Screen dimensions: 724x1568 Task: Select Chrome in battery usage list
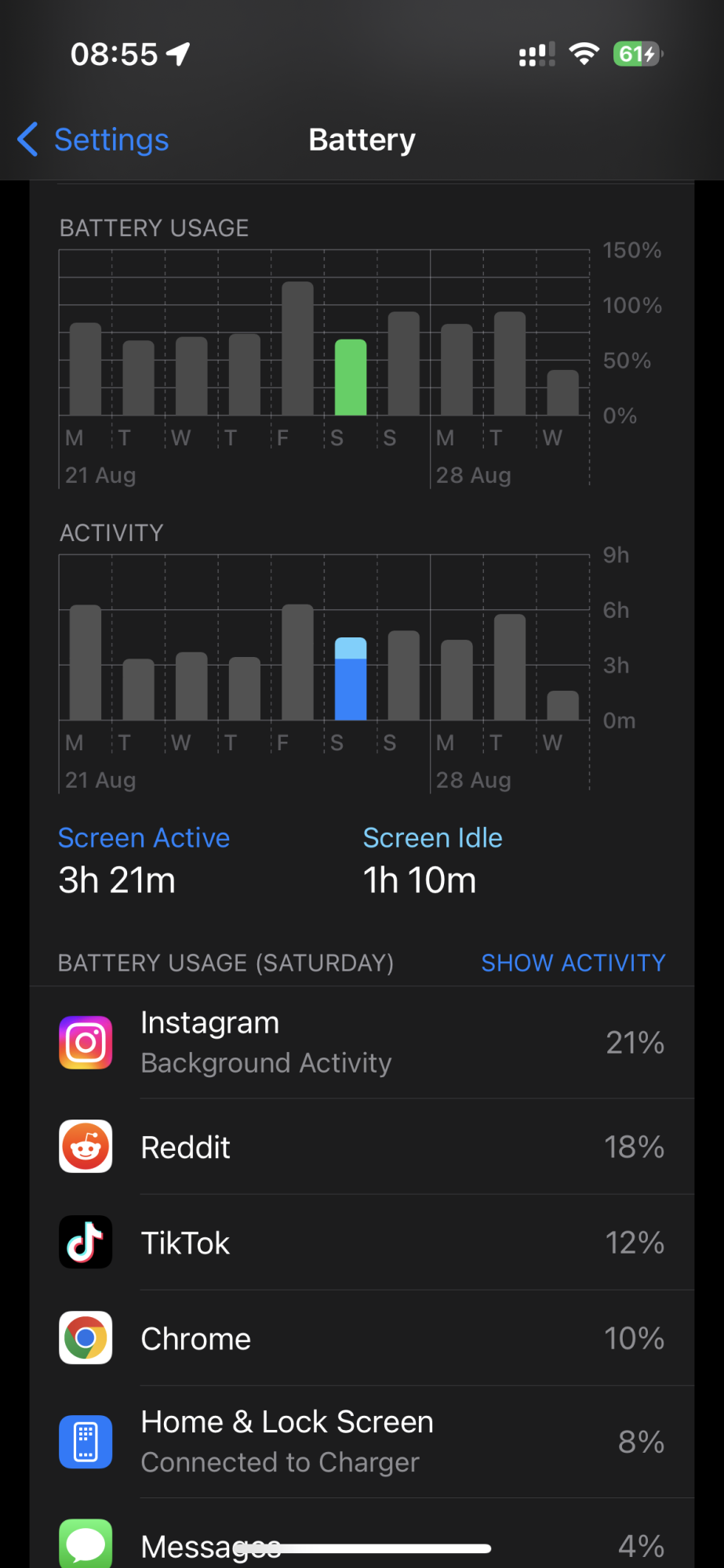click(x=362, y=1338)
